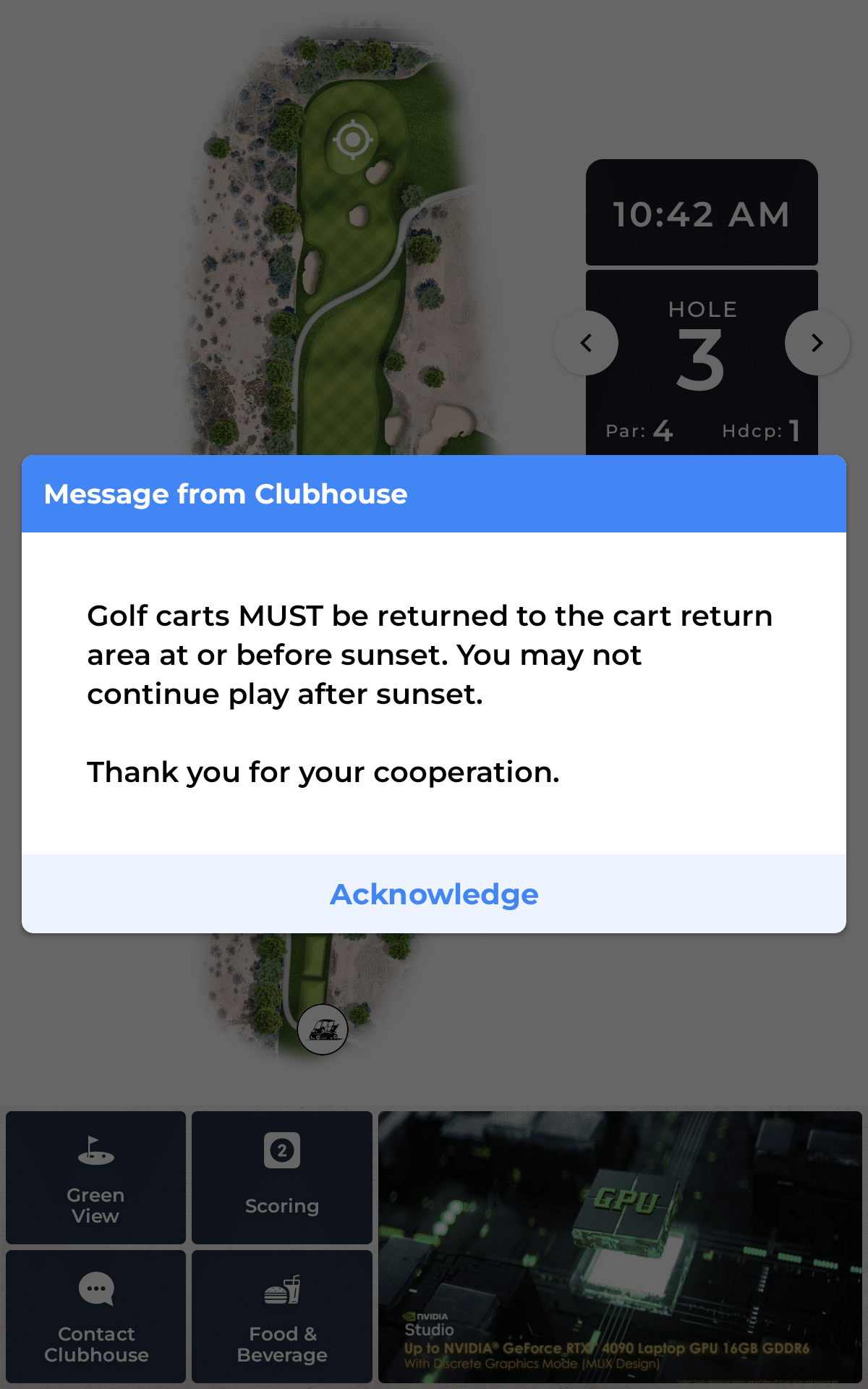Tap the pin target on the green
The image size is (868, 1389).
click(x=353, y=139)
